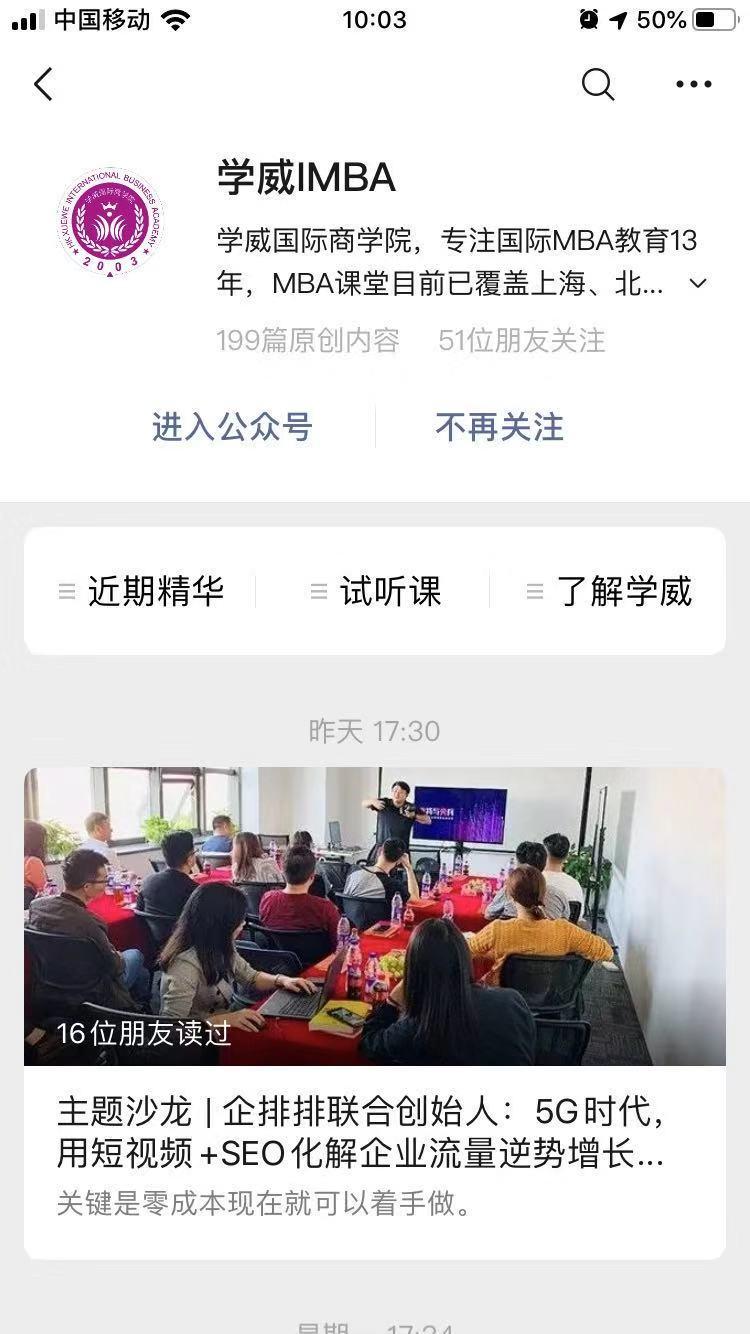Expand the 学威IMBA account description

pos(698,284)
